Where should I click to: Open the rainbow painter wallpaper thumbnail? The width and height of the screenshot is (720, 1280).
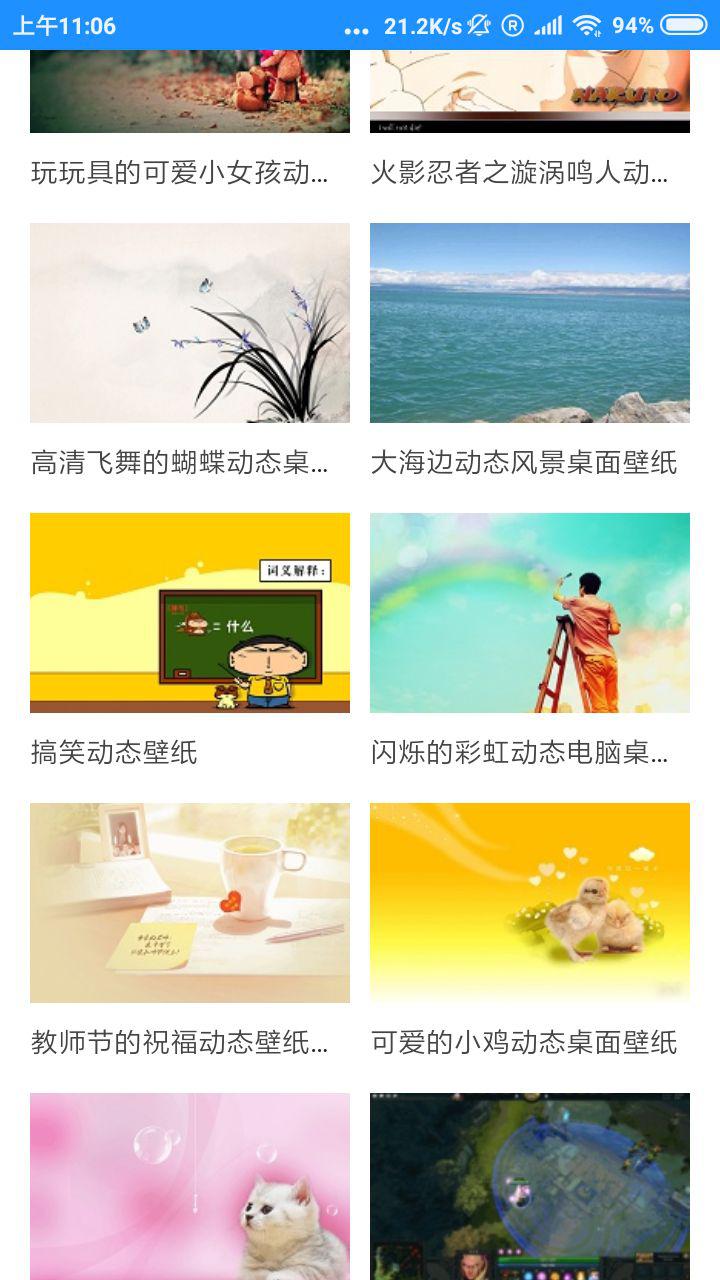[x=530, y=613]
